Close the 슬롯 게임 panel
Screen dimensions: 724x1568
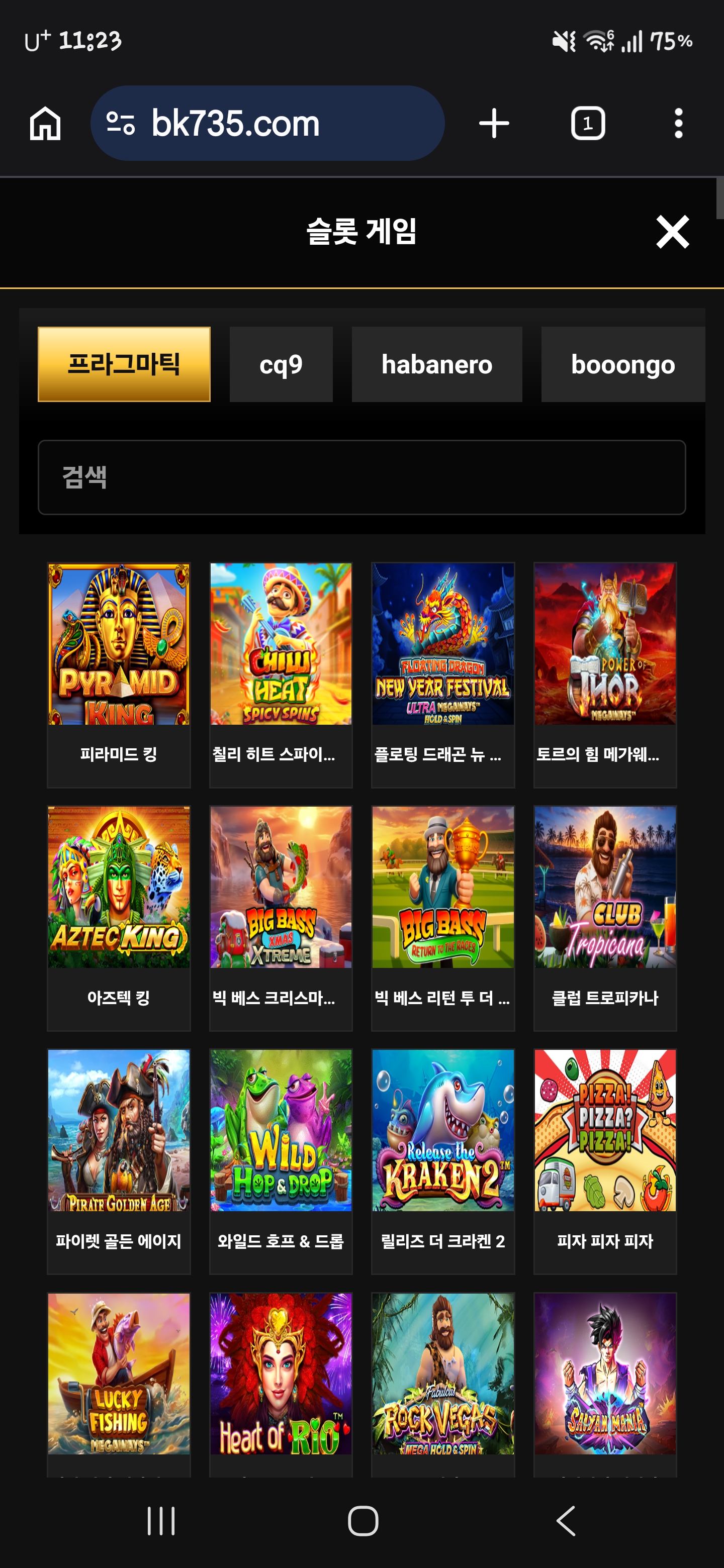[672, 232]
